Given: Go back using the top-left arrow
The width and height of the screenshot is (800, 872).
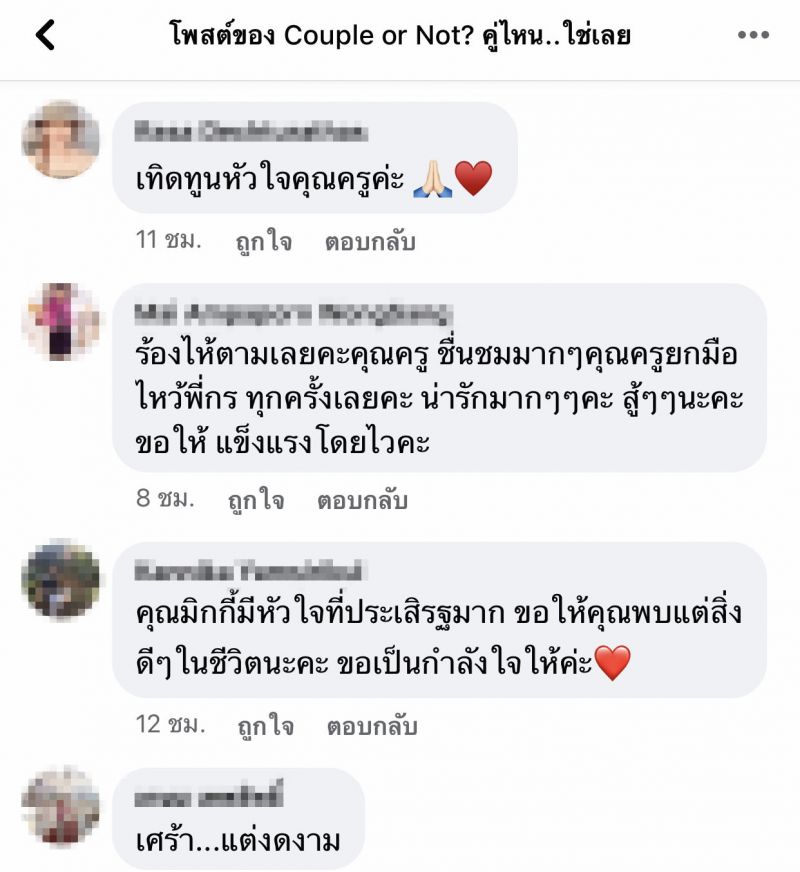Looking at the screenshot, I should [x=45, y=36].
